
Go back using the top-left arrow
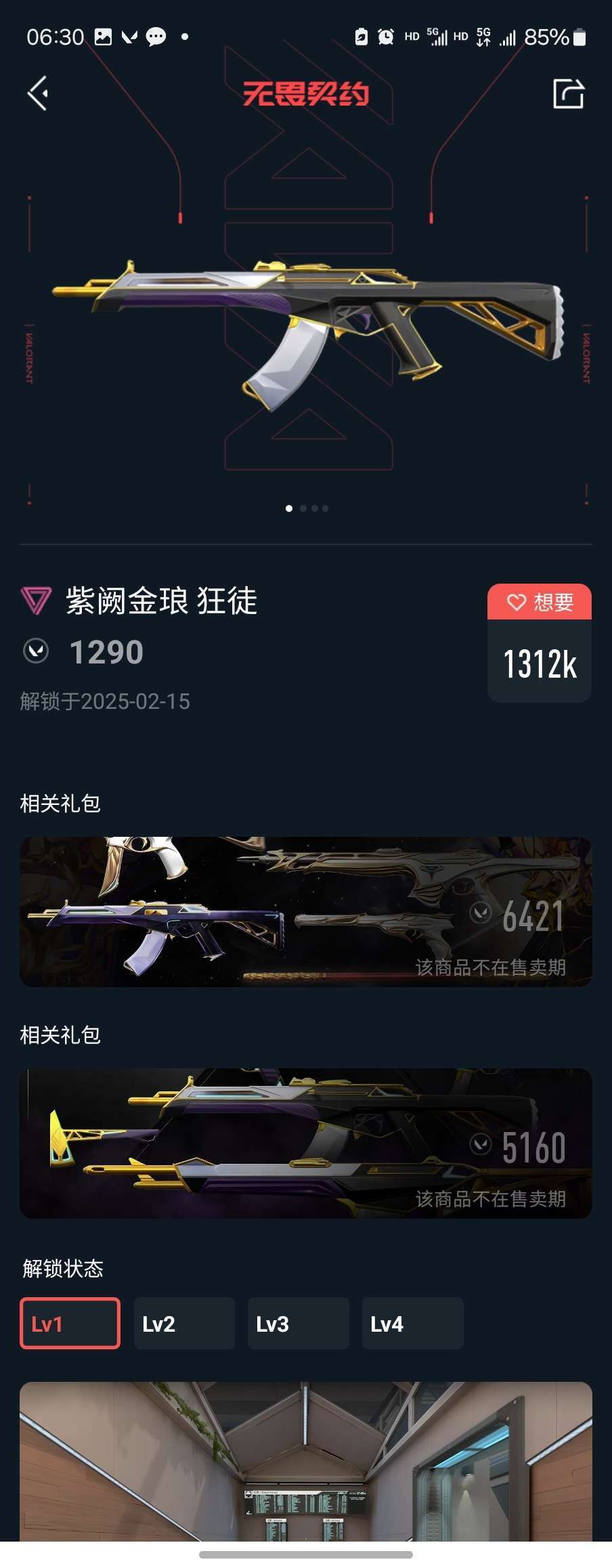click(38, 93)
